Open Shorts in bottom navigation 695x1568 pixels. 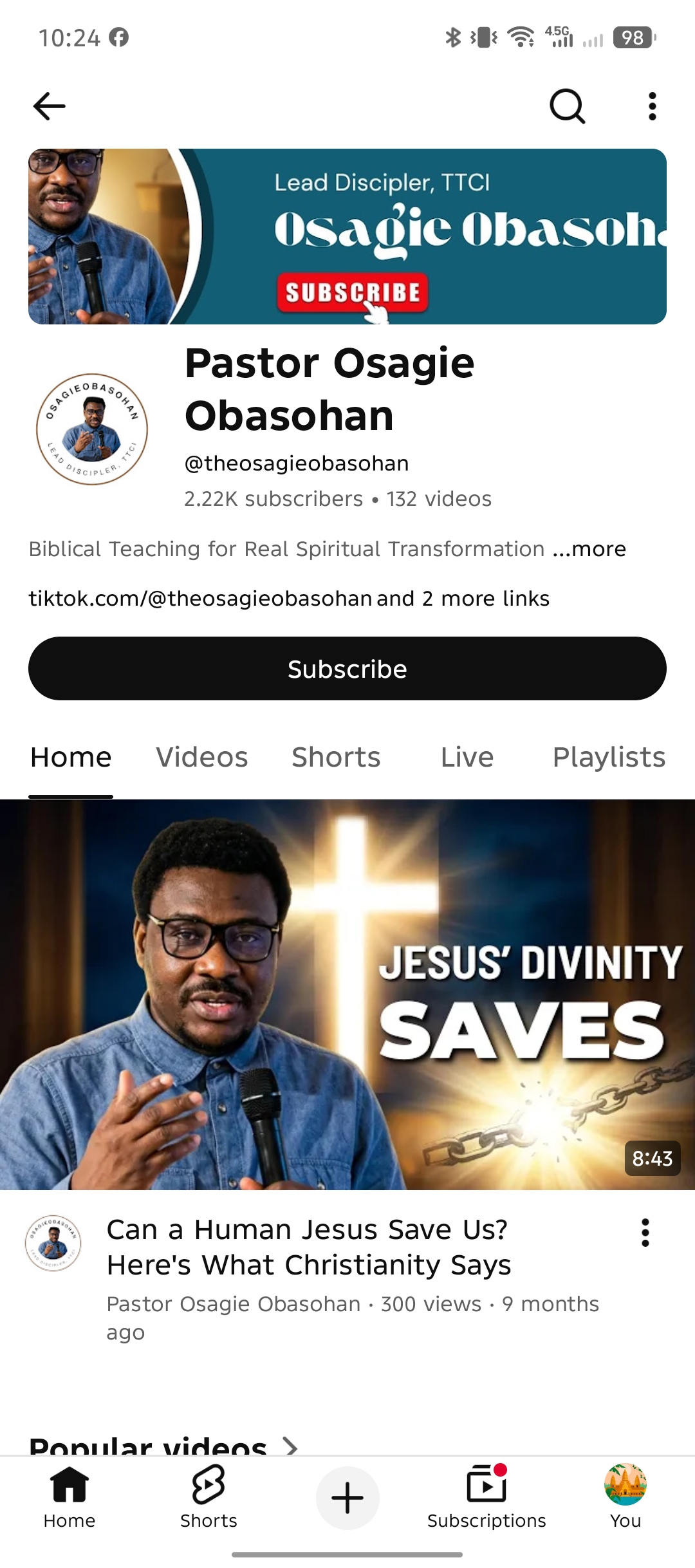[x=208, y=1497]
